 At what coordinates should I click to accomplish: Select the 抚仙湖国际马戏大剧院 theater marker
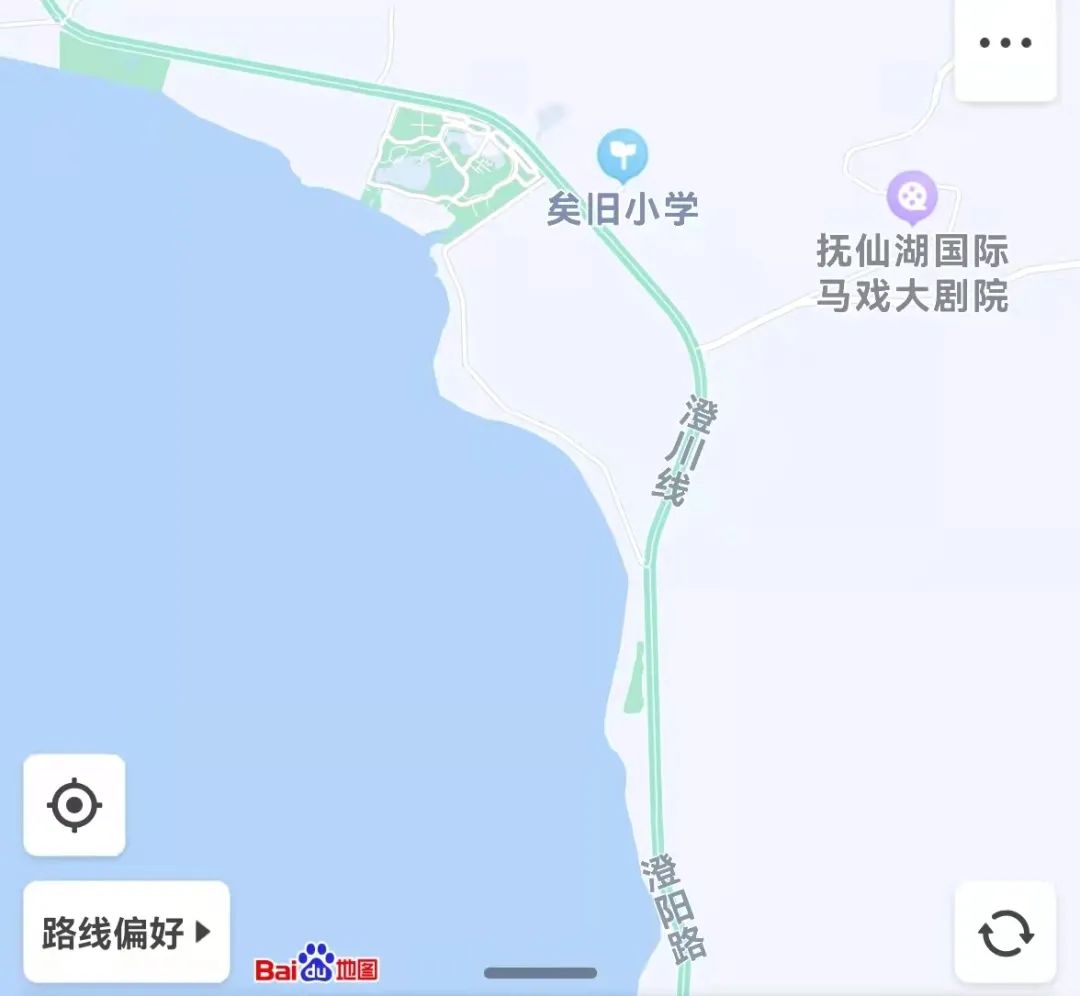tap(911, 196)
